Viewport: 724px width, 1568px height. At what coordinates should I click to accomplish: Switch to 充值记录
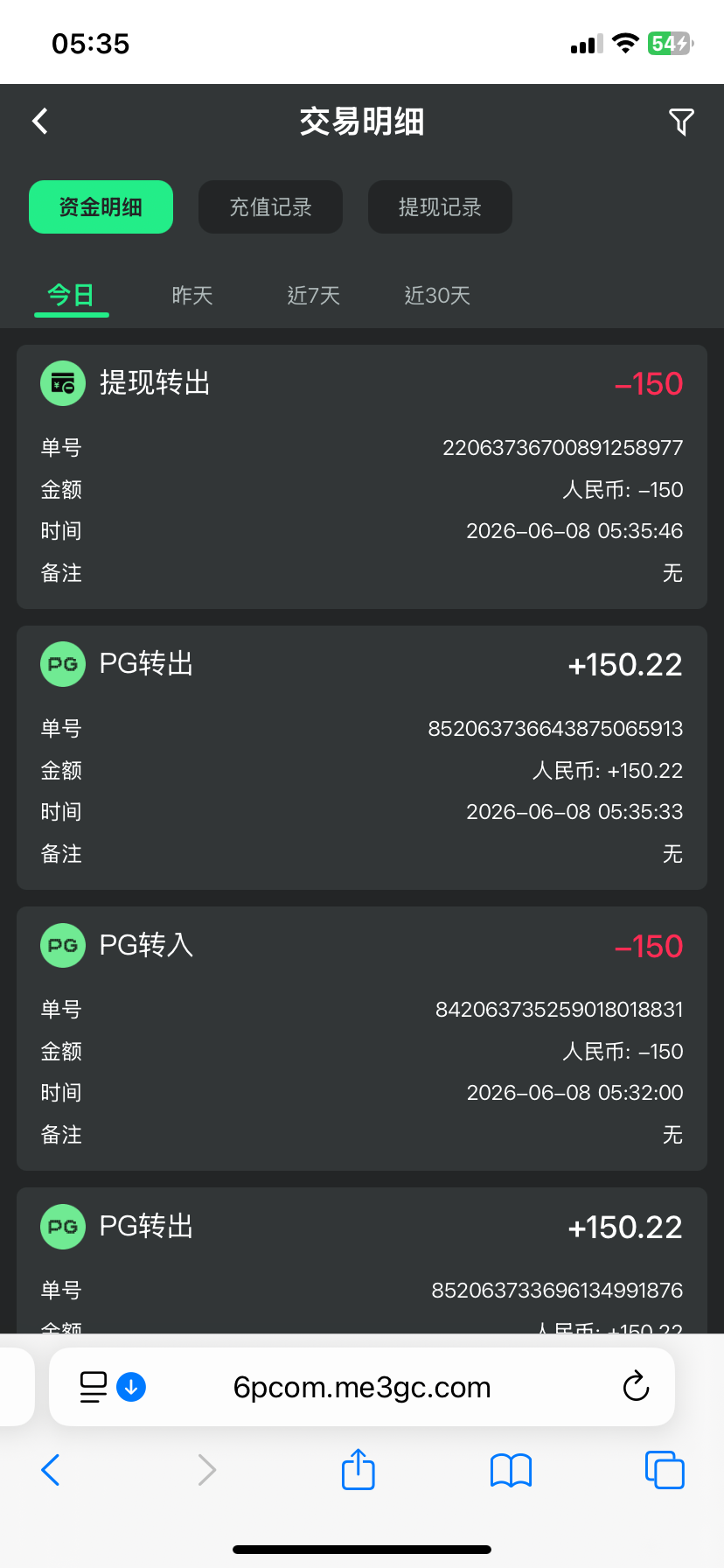(x=270, y=207)
